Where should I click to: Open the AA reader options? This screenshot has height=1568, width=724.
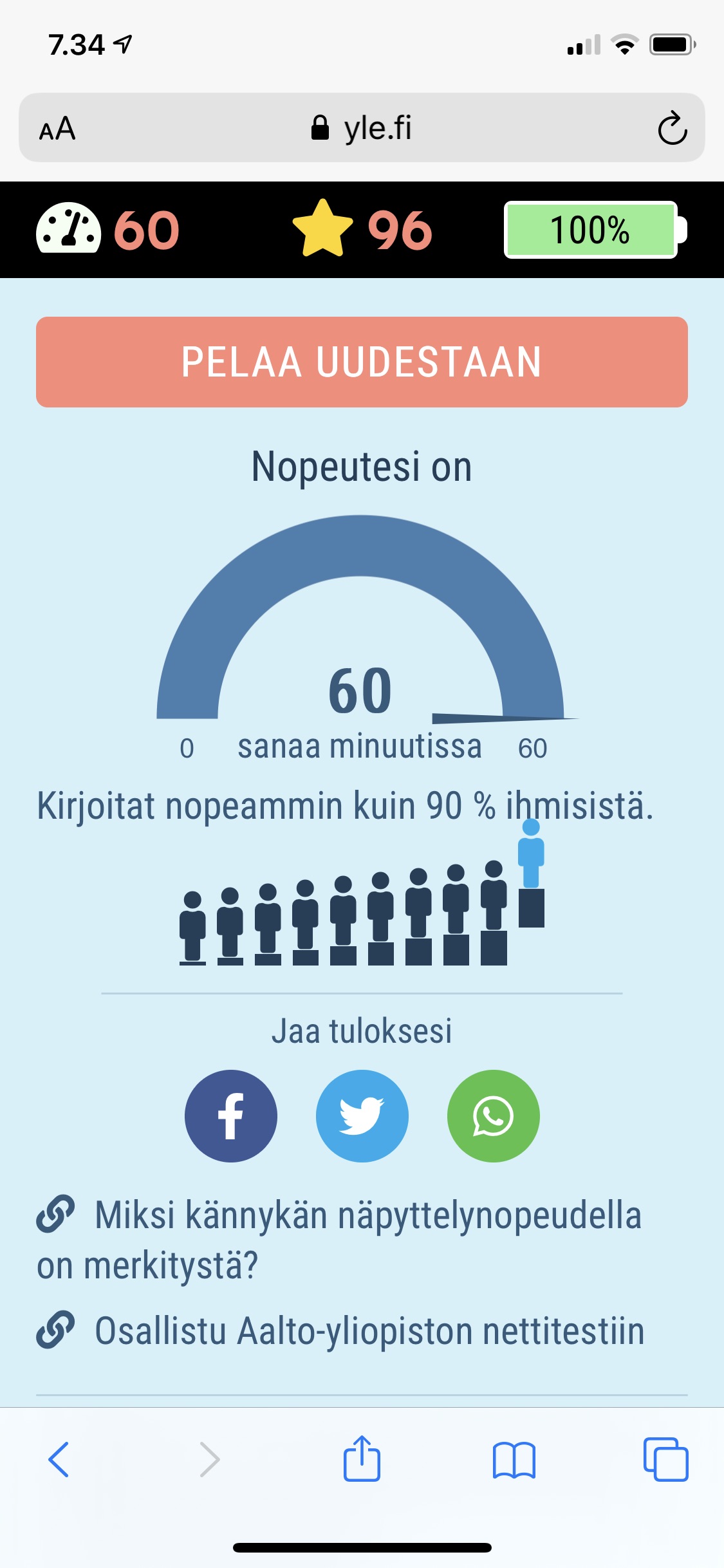tap(57, 129)
